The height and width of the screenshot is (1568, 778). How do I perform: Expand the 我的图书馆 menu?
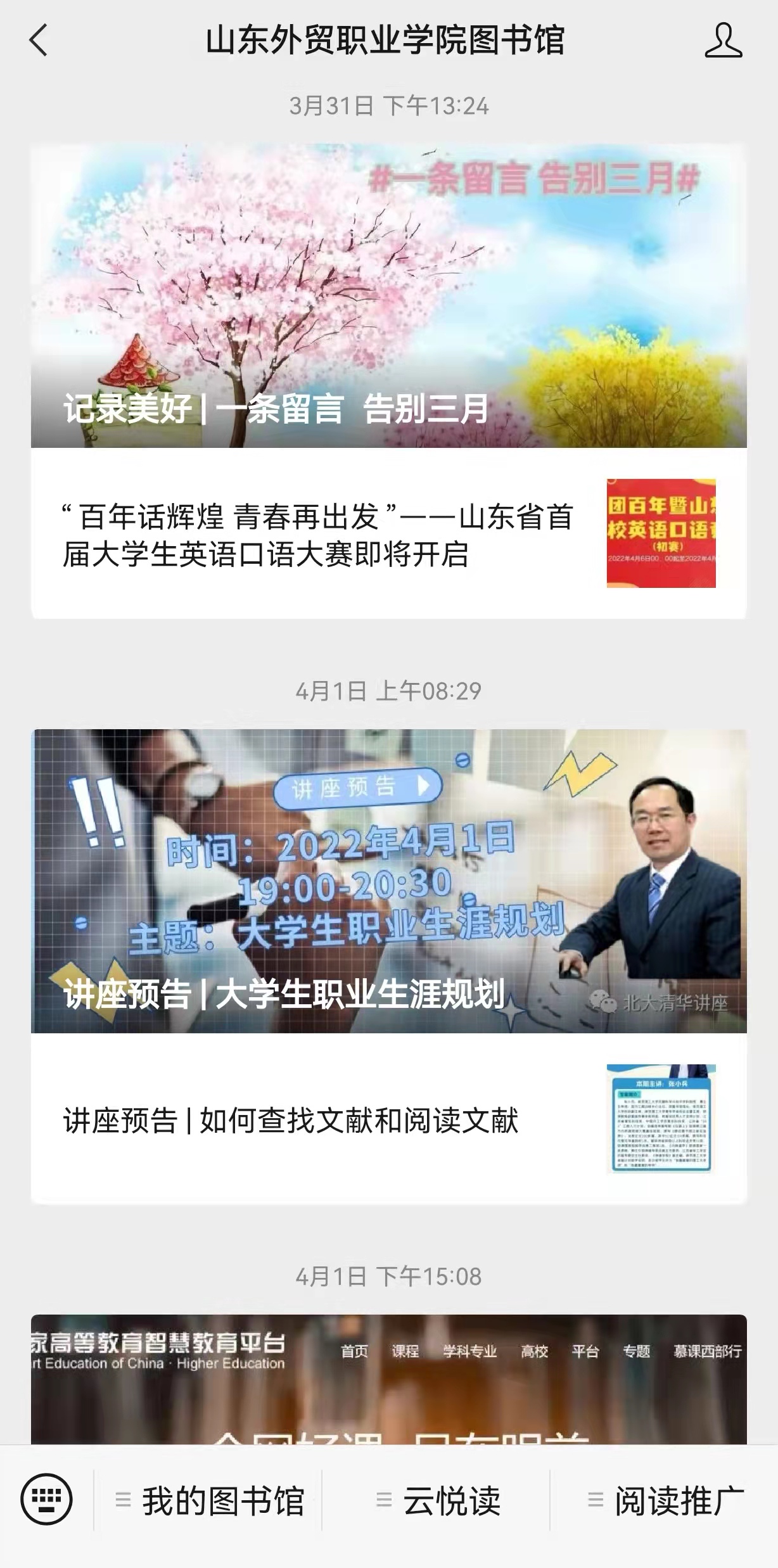point(210,1501)
